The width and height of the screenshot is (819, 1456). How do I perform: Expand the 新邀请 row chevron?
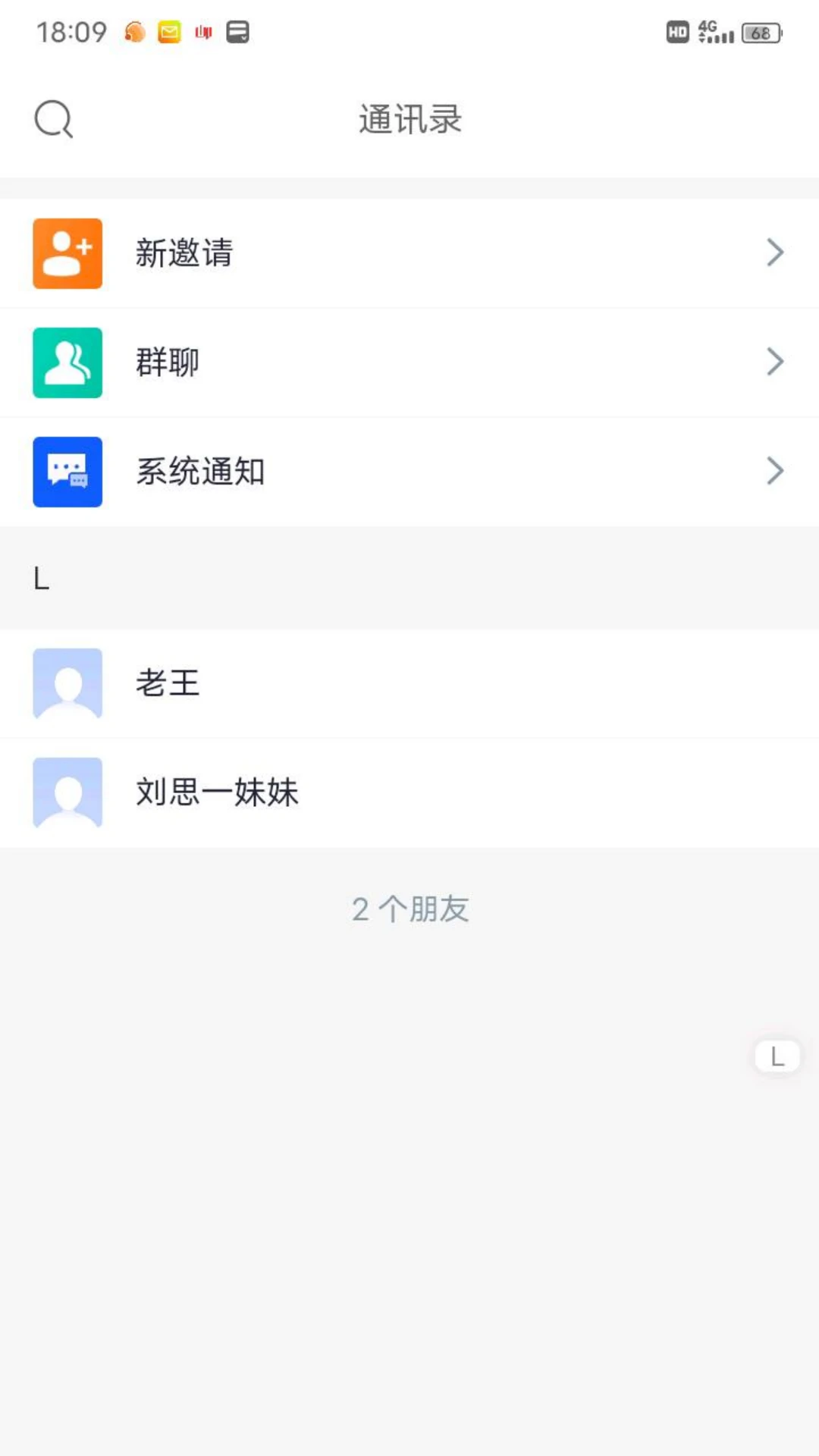775,252
